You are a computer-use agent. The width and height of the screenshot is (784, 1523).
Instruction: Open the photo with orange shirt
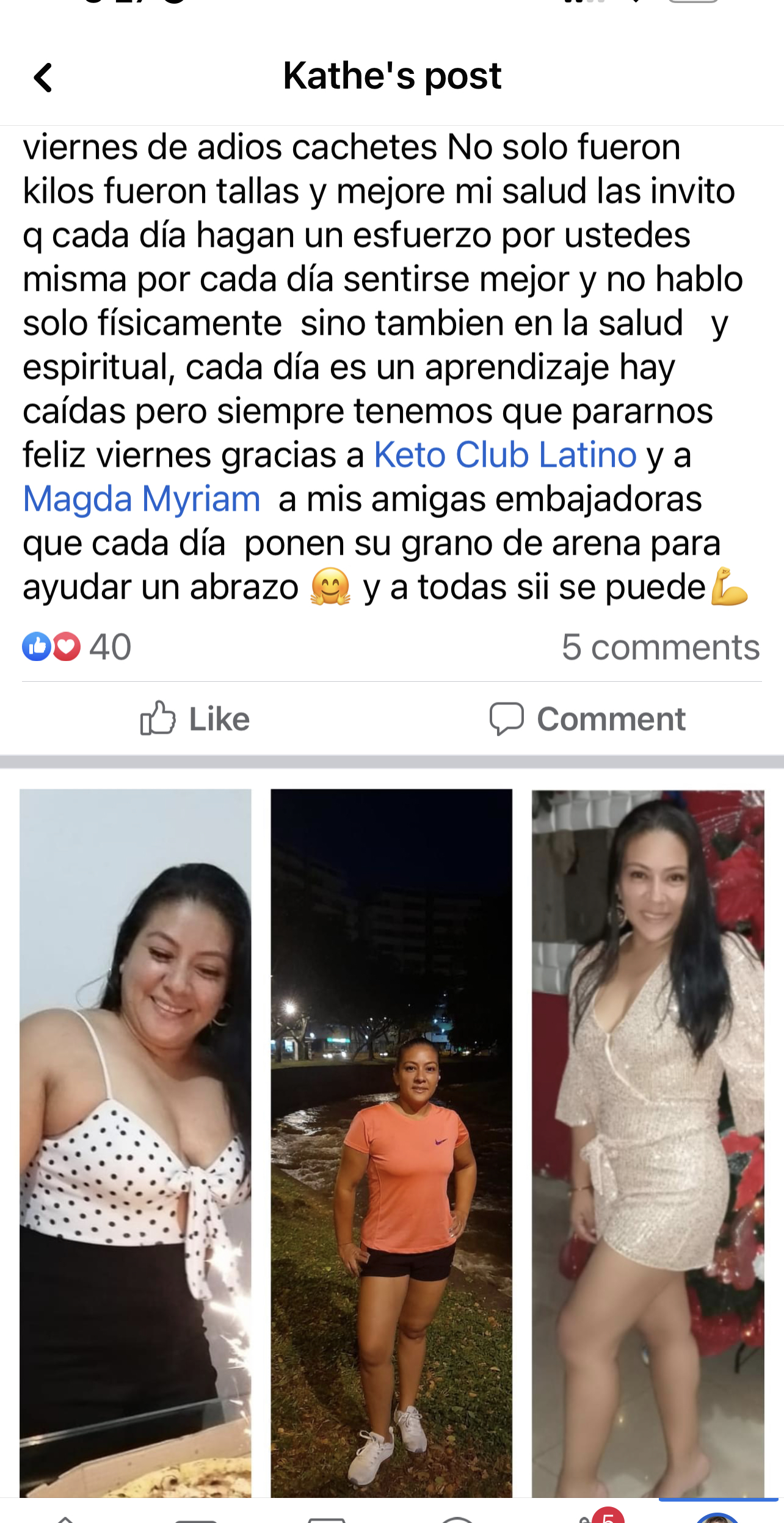pyautogui.click(x=391, y=1142)
